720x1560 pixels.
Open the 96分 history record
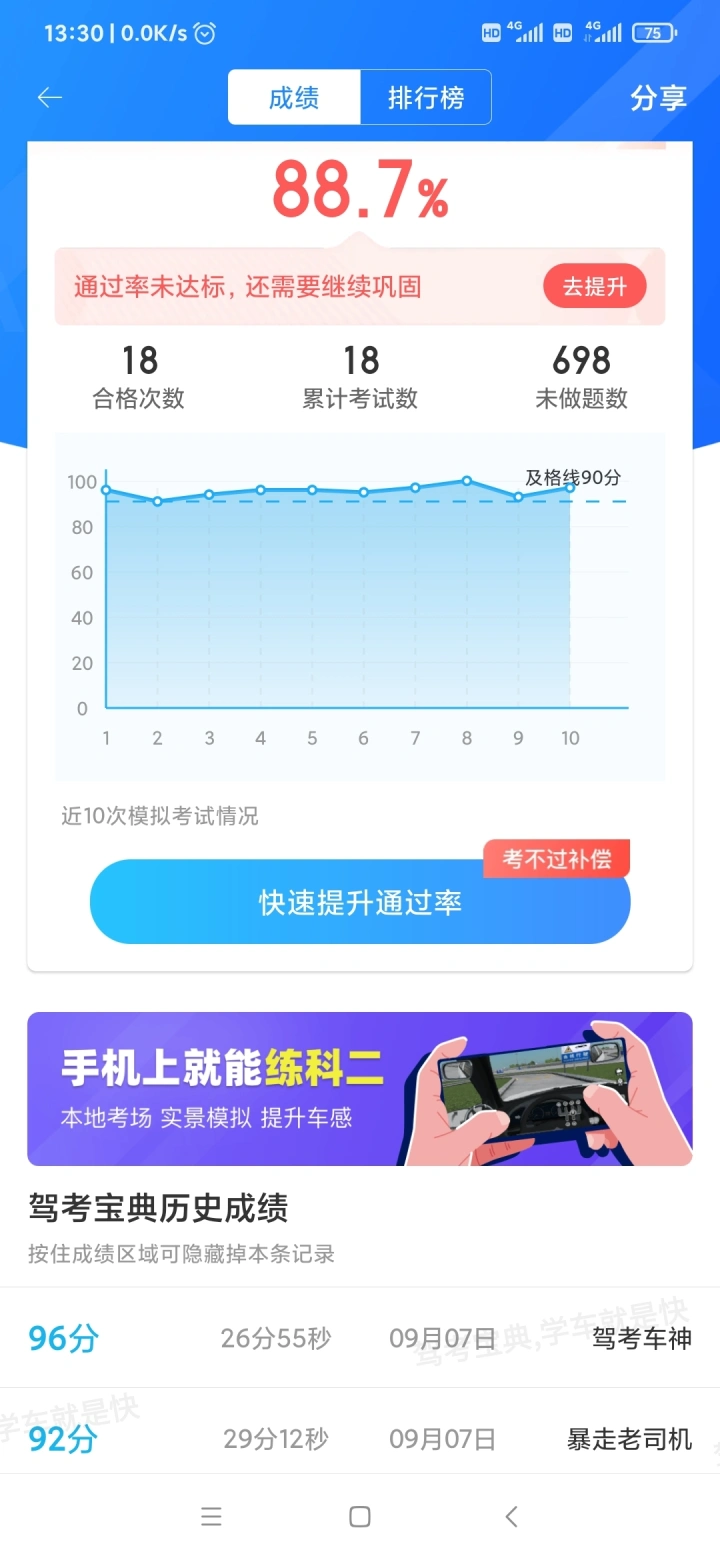click(360, 1338)
